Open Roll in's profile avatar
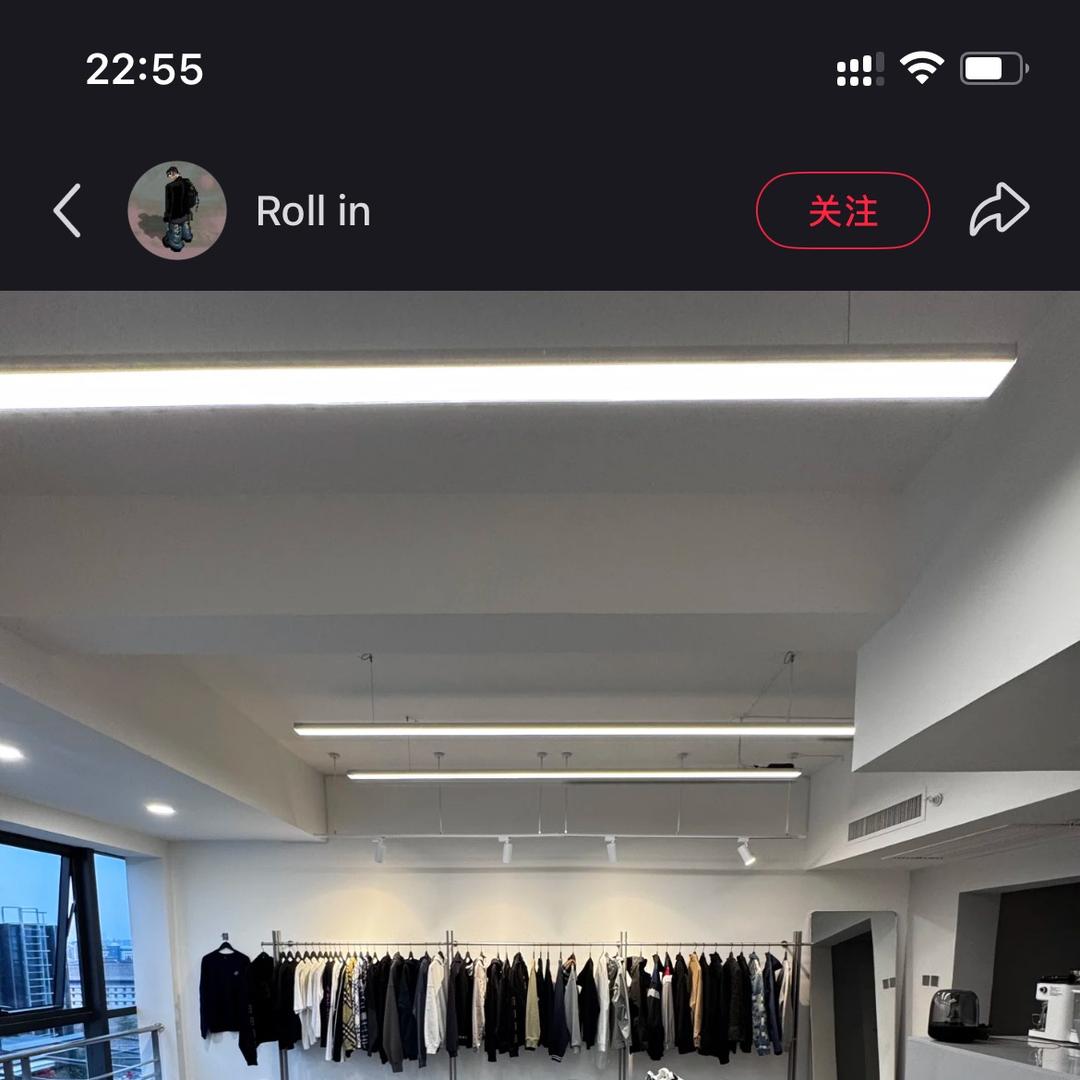The width and height of the screenshot is (1080, 1080). [177, 211]
